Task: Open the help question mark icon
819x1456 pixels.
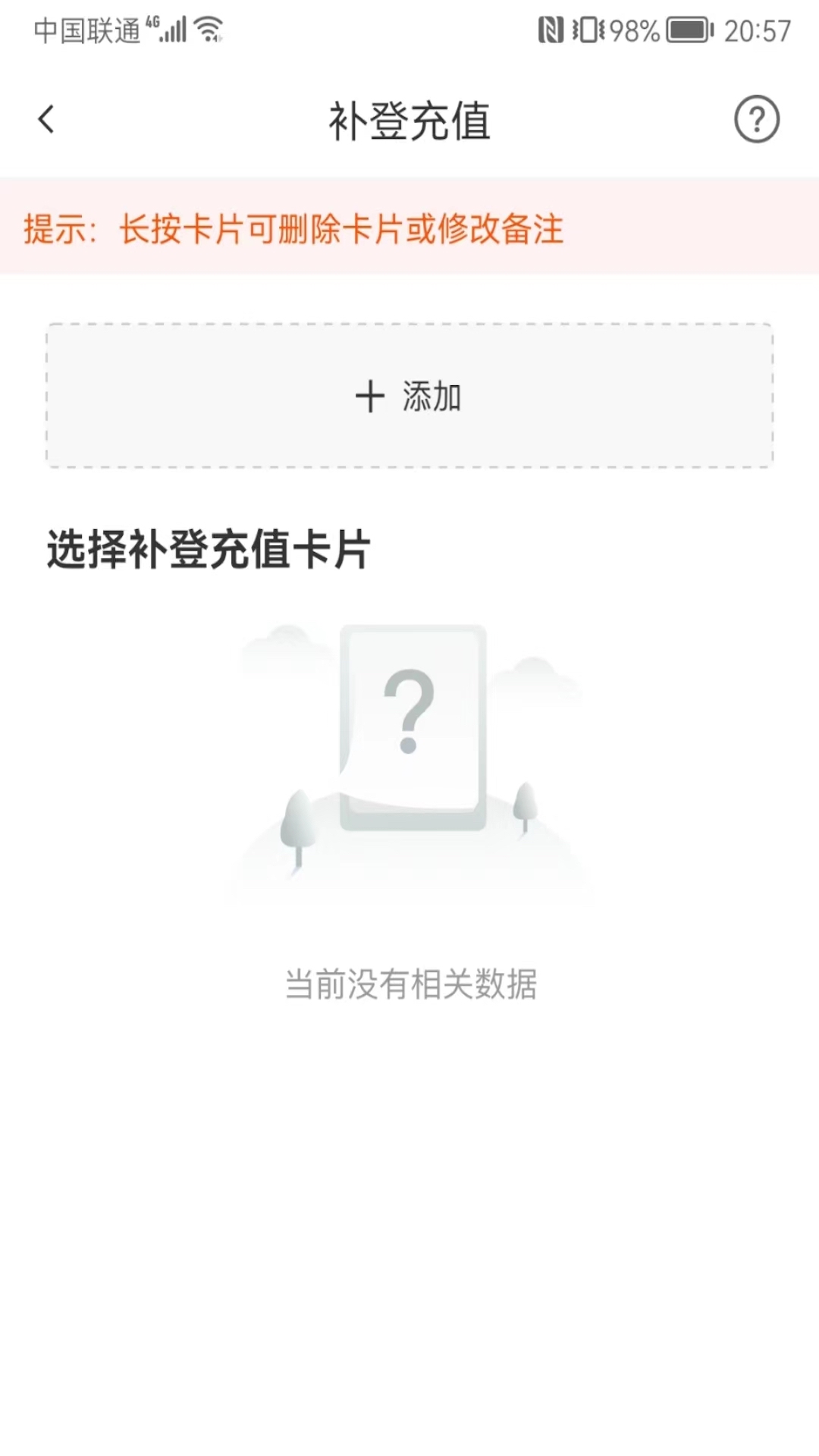Action: point(756,119)
